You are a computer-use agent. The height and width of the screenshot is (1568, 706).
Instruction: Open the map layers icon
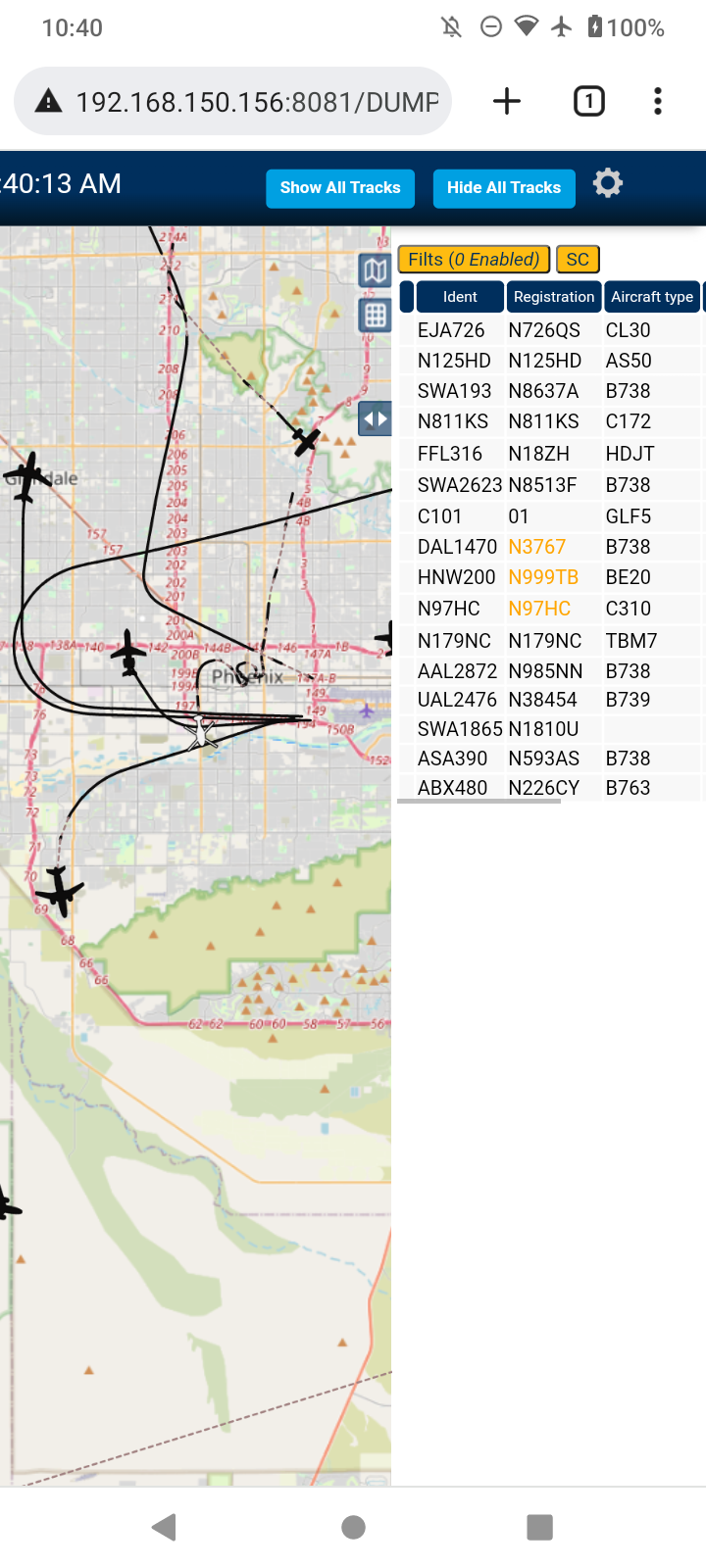click(x=376, y=269)
